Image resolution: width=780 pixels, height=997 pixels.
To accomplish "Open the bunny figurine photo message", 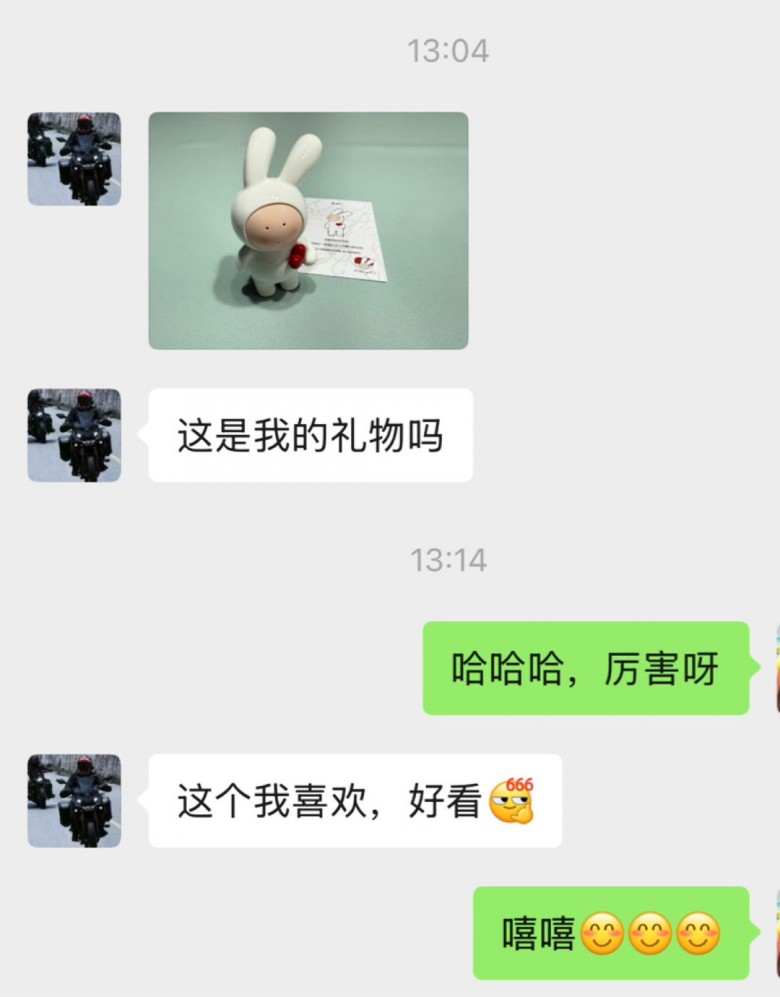I will (x=308, y=230).
